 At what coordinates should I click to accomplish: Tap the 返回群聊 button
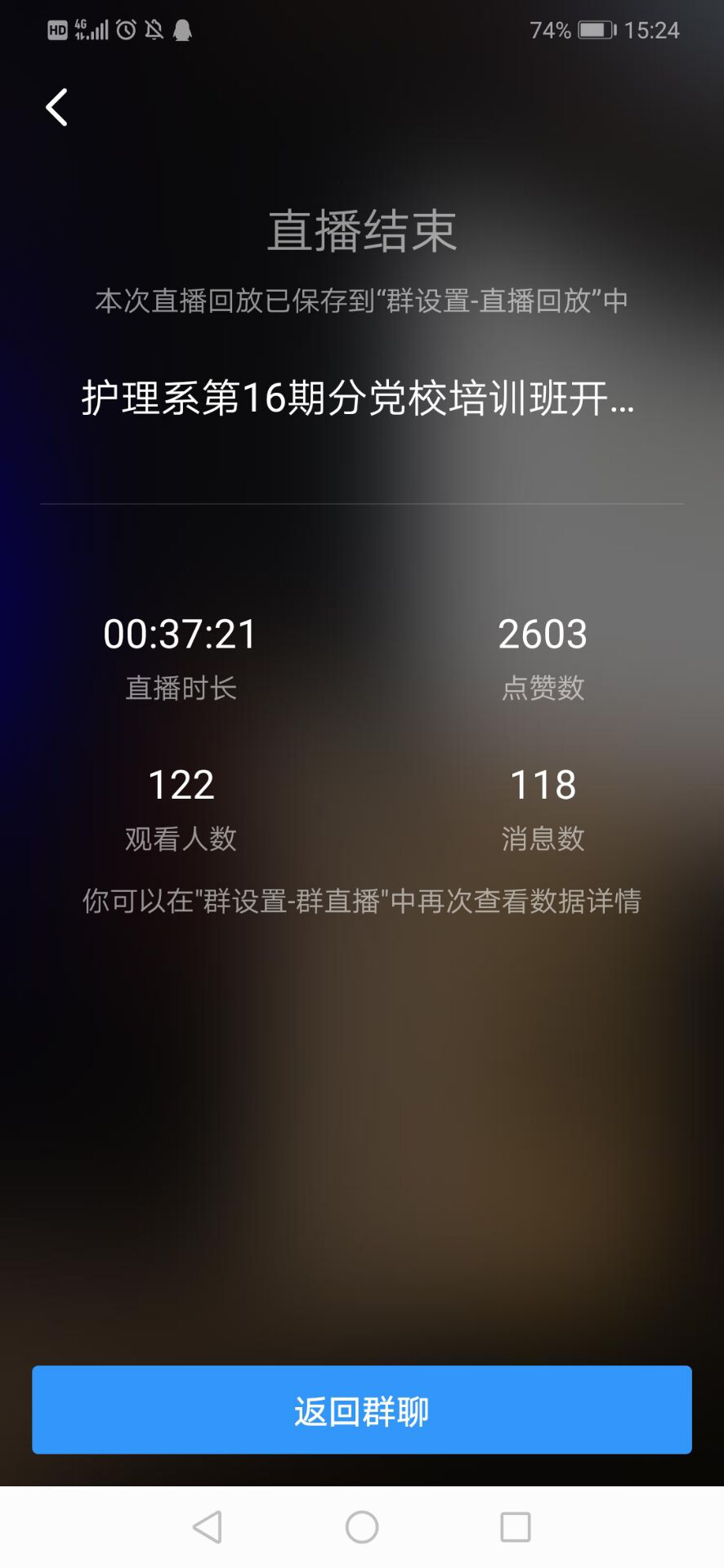361,1410
